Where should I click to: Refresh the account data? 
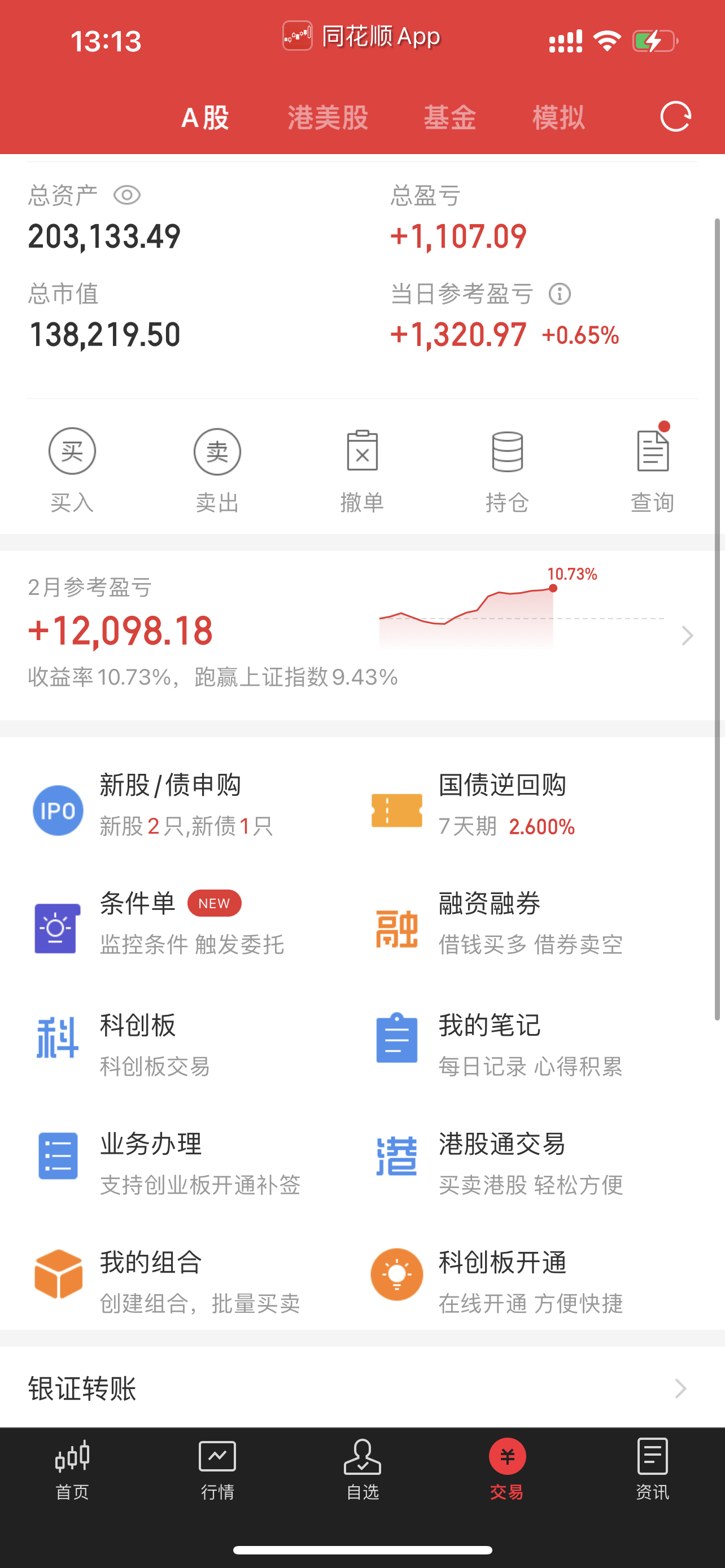676,116
